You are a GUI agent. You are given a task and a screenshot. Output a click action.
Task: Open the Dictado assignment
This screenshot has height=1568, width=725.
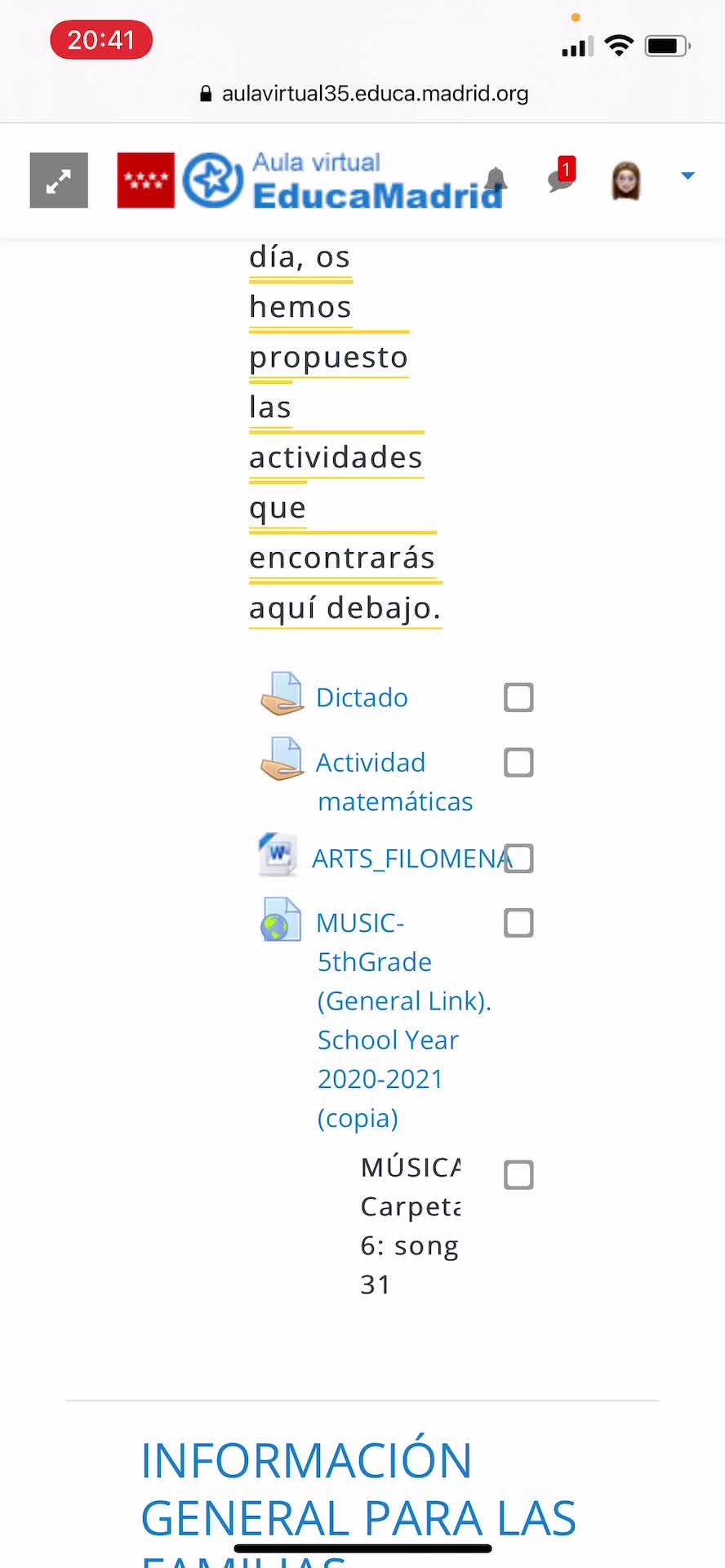point(361,697)
